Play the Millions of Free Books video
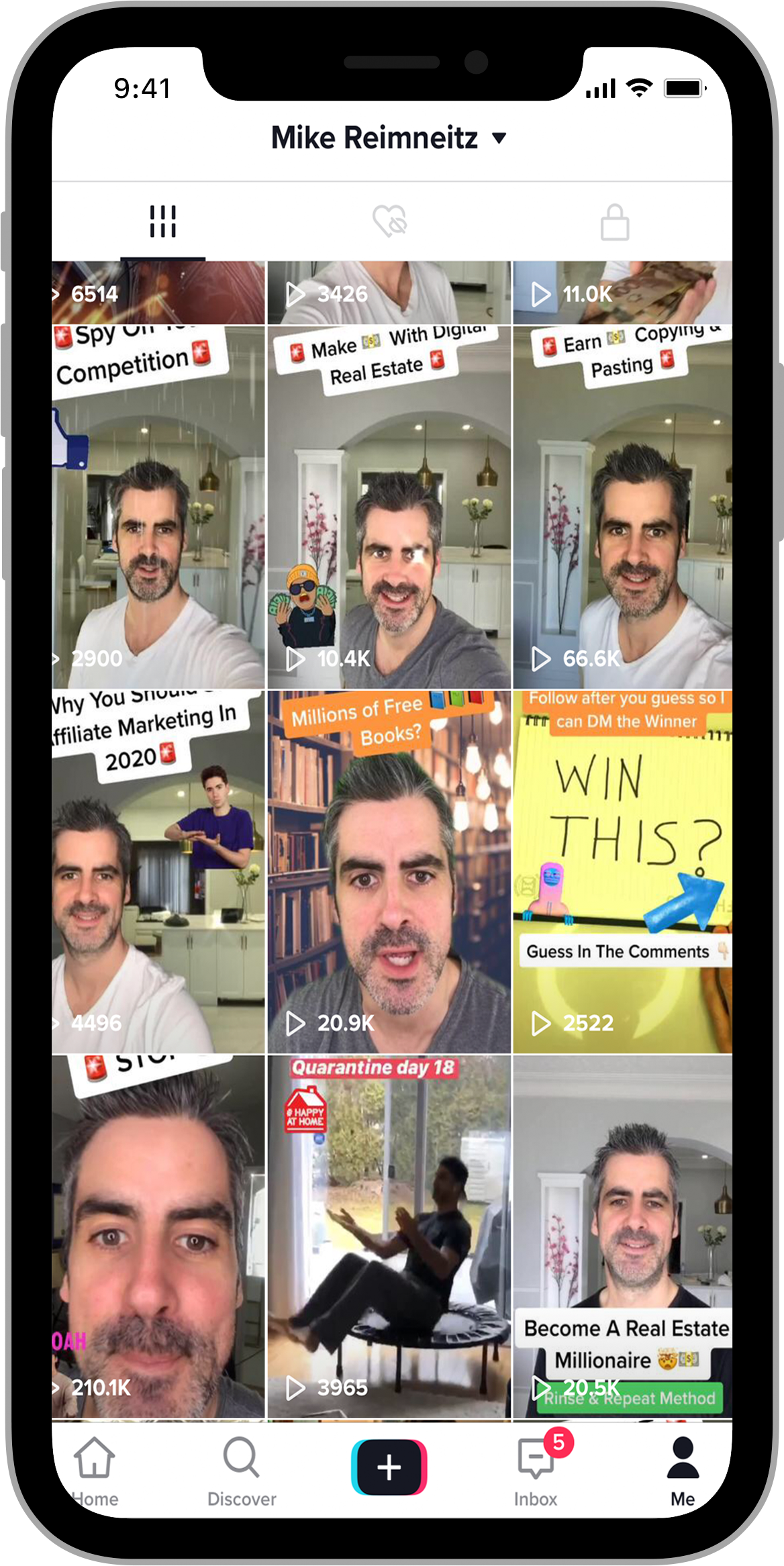 click(x=389, y=871)
